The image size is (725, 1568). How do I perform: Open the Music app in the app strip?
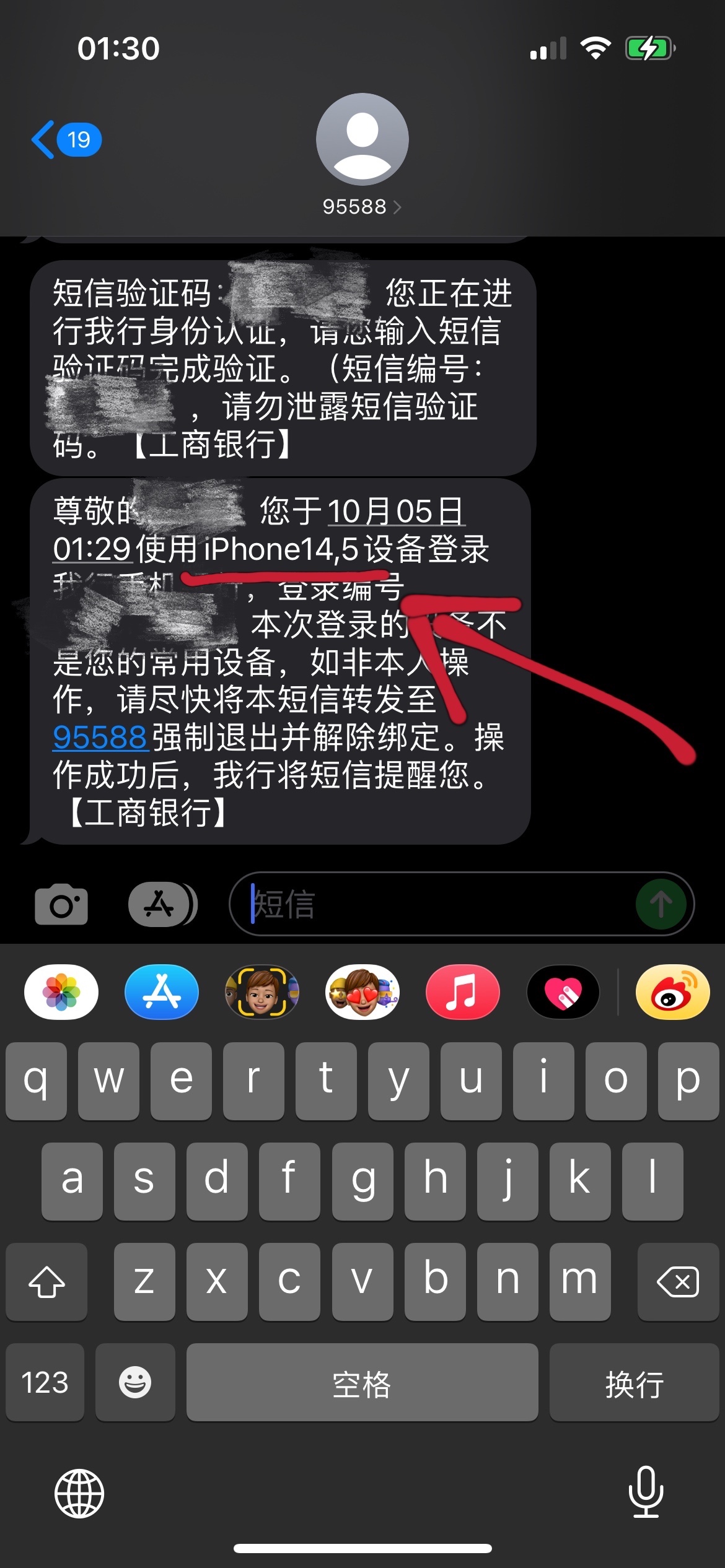462,991
